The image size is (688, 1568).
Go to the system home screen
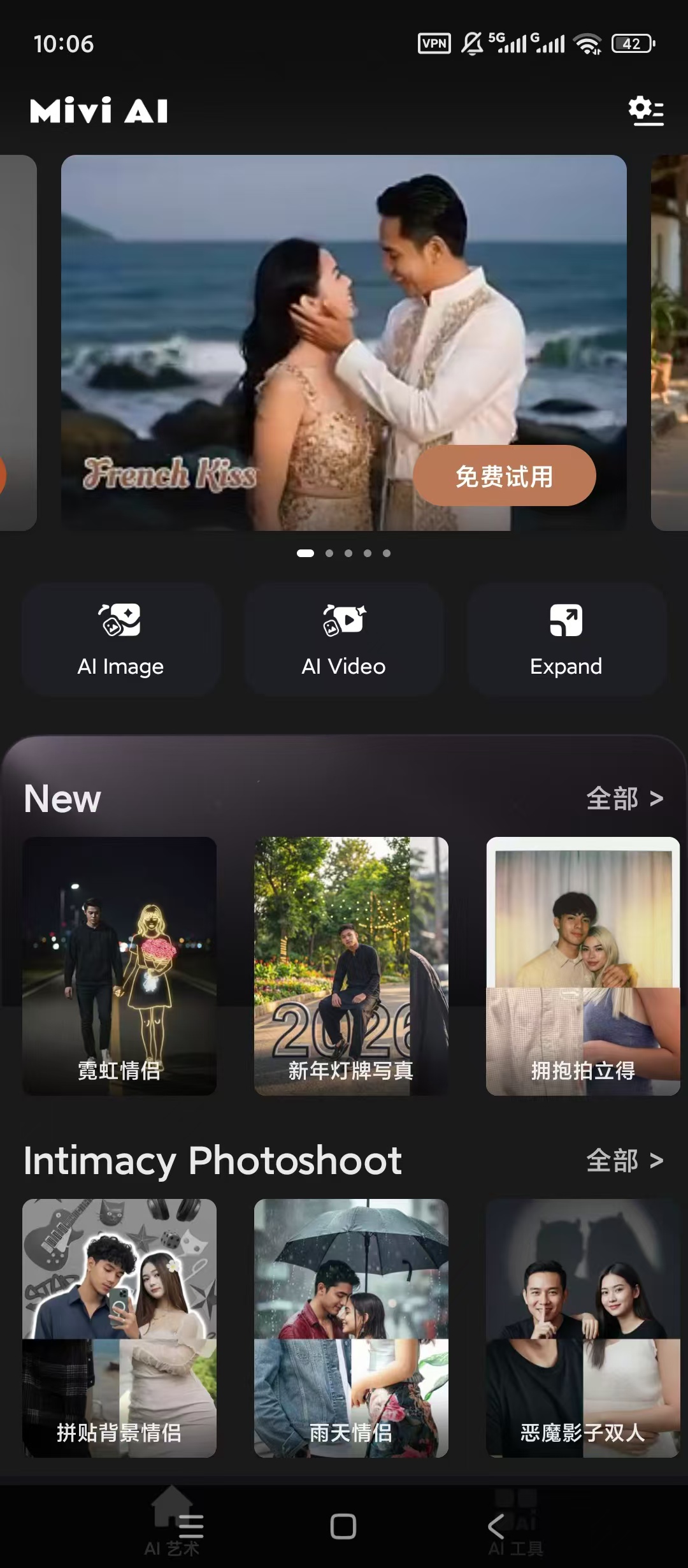tap(343, 1527)
